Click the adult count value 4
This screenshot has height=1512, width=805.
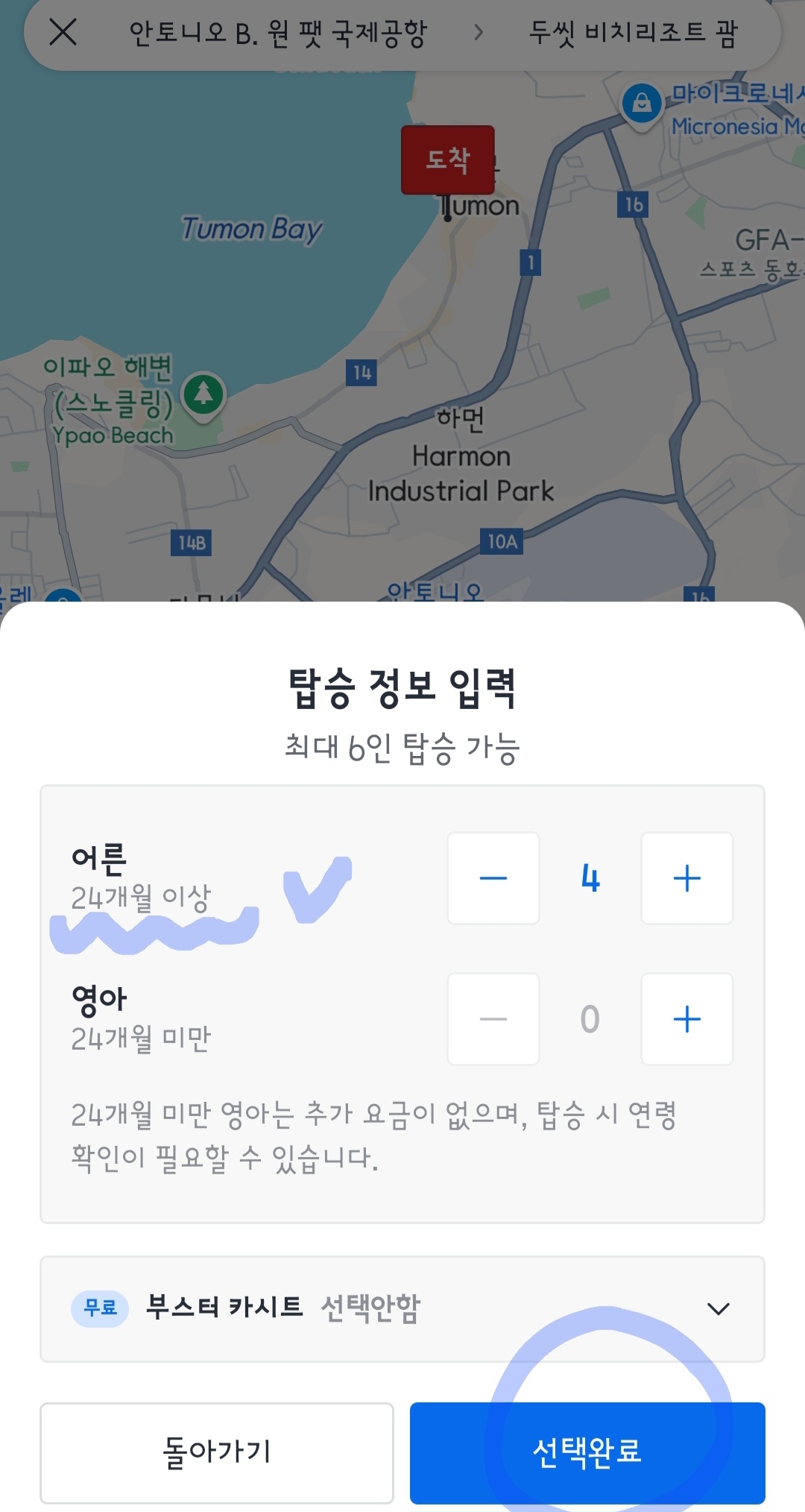[x=589, y=879]
